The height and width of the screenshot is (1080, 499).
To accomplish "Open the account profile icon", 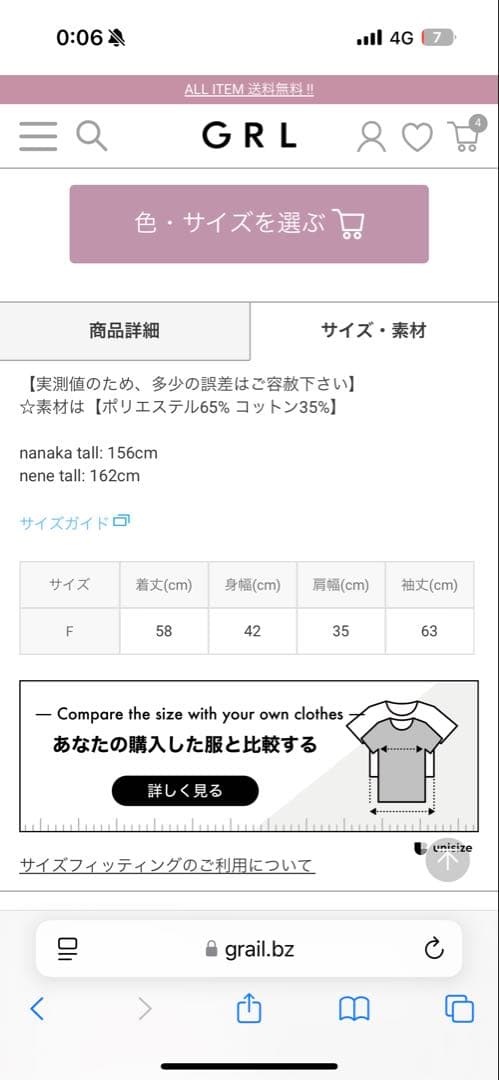I will pos(371,136).
